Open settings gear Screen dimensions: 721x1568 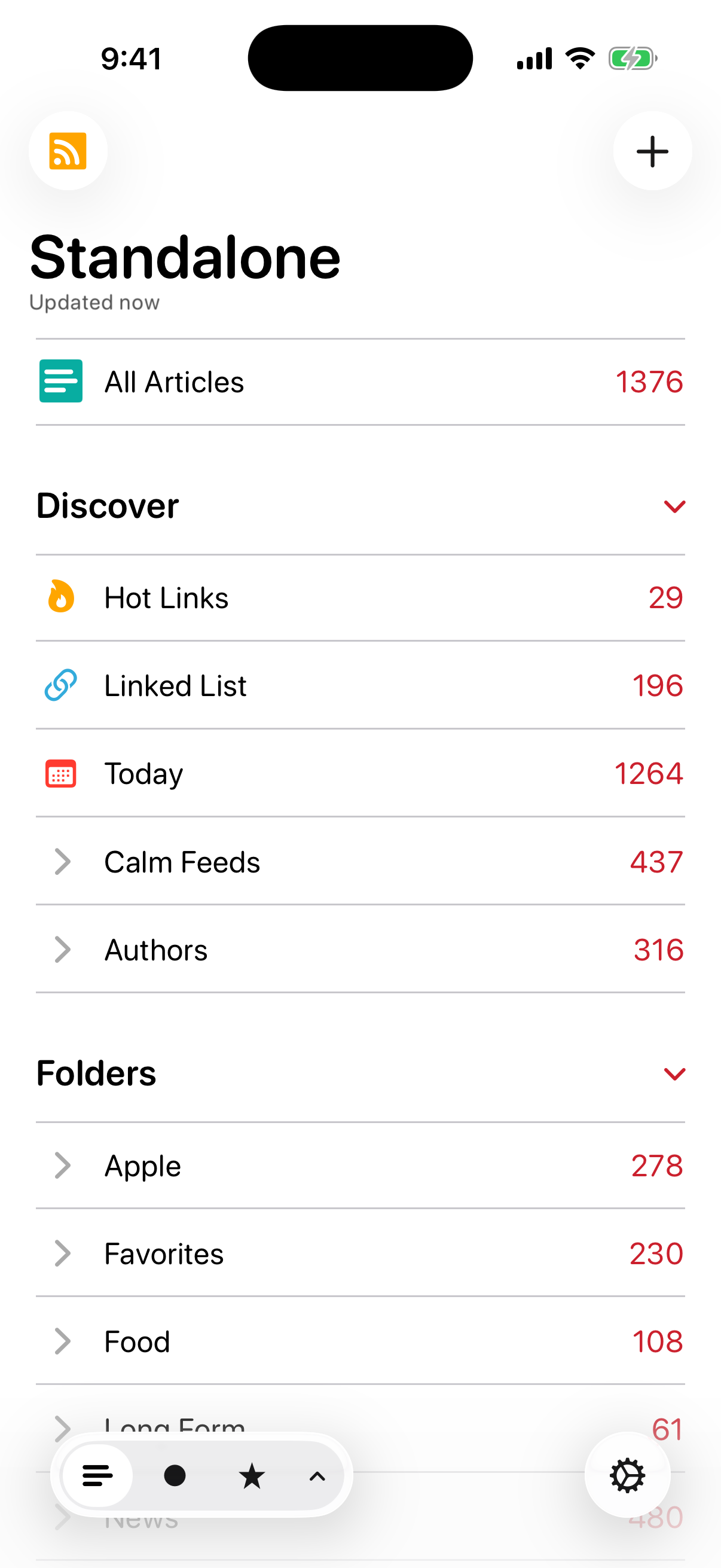coord(627,1475)
